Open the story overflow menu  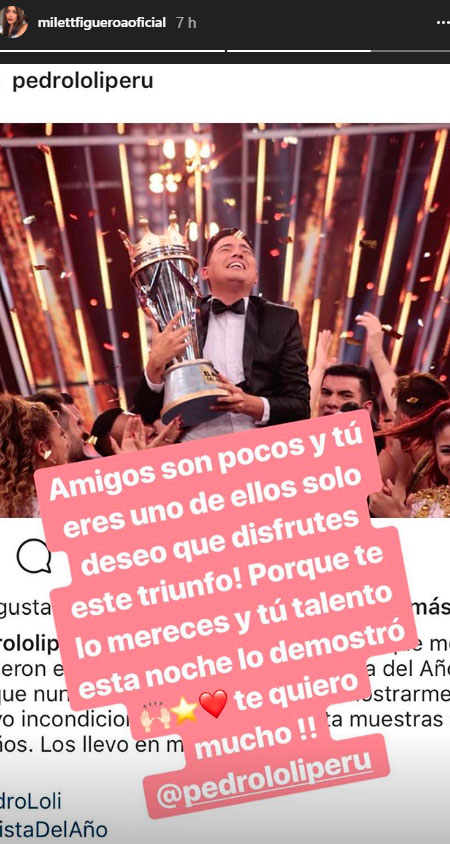tap(443, 23)
